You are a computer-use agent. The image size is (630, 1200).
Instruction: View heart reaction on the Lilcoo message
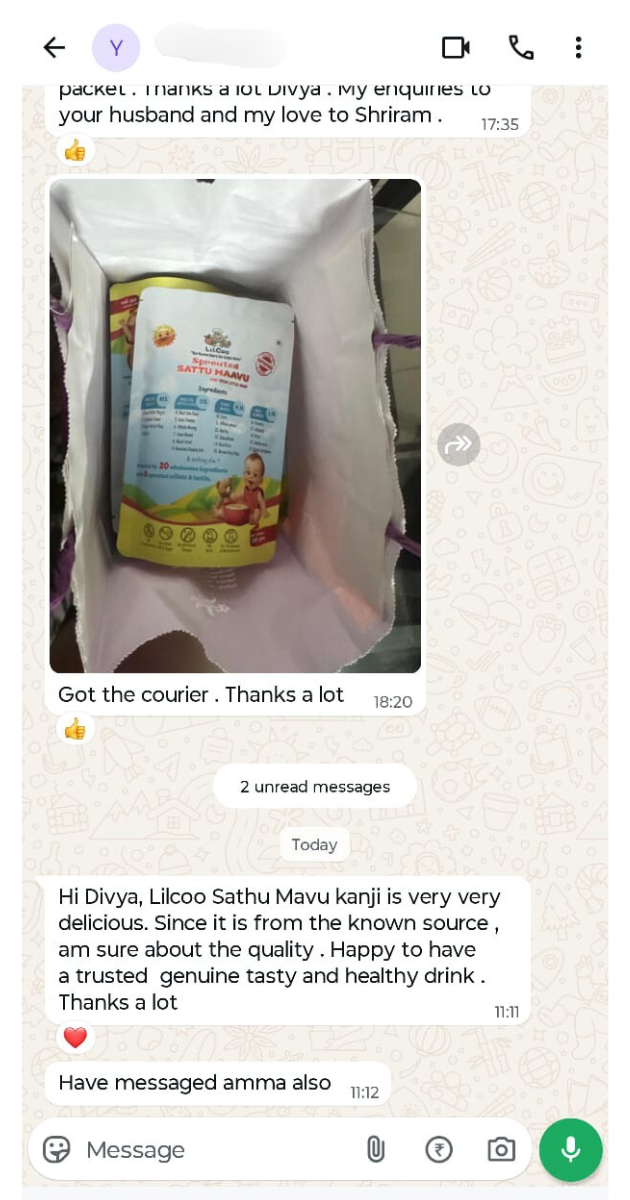(75, 1039)
